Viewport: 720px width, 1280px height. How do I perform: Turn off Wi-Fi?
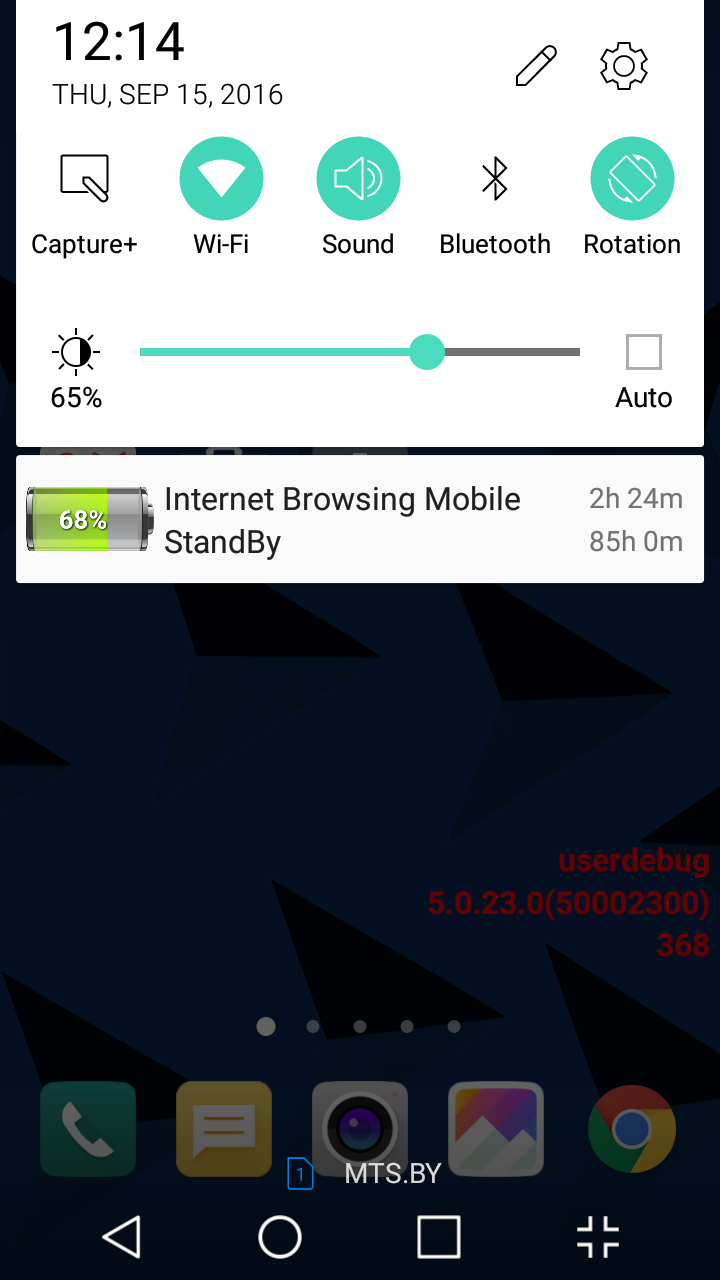tap(221, 179)
